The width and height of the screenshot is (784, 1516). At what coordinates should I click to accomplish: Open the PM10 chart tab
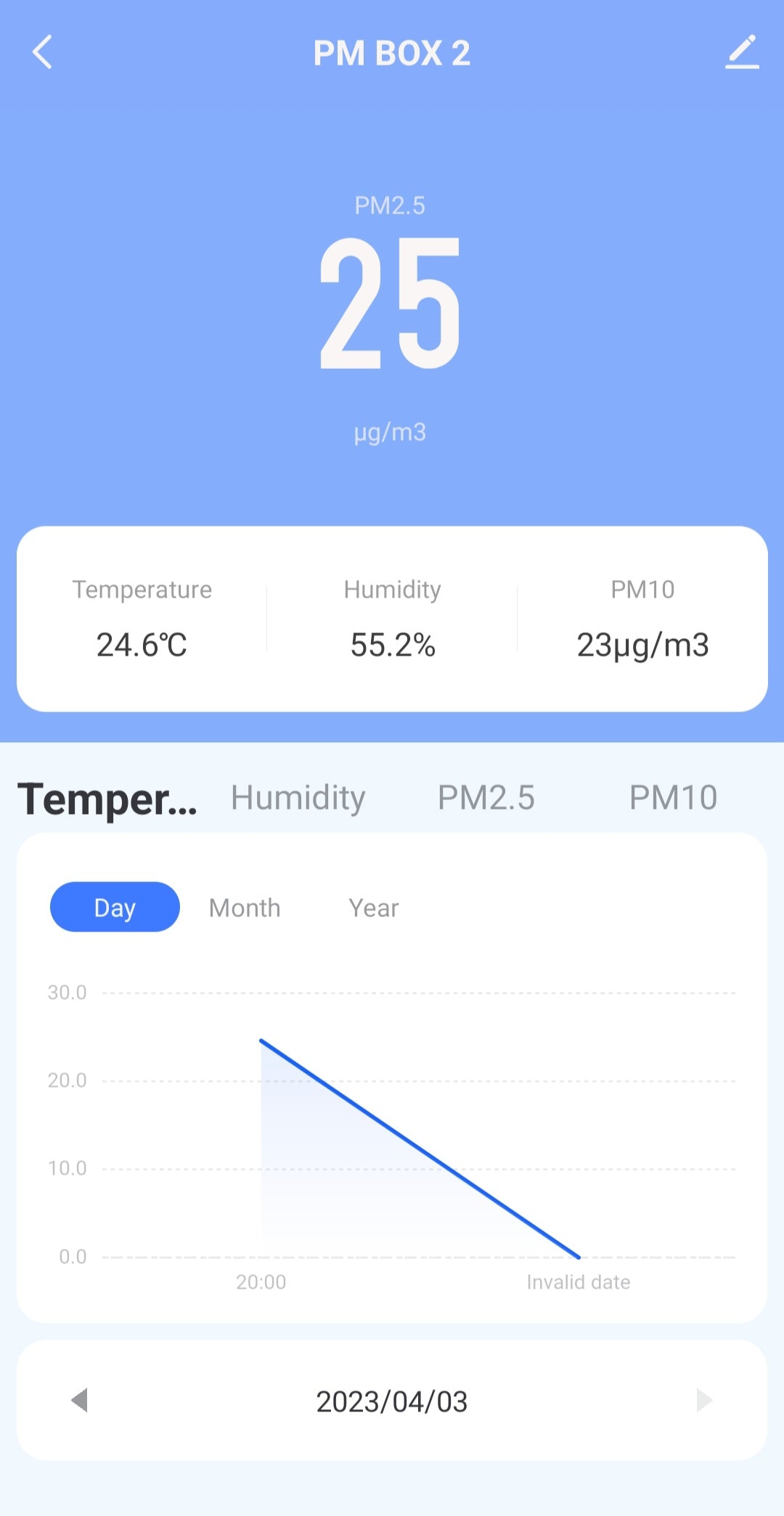(x=673, y=797)
